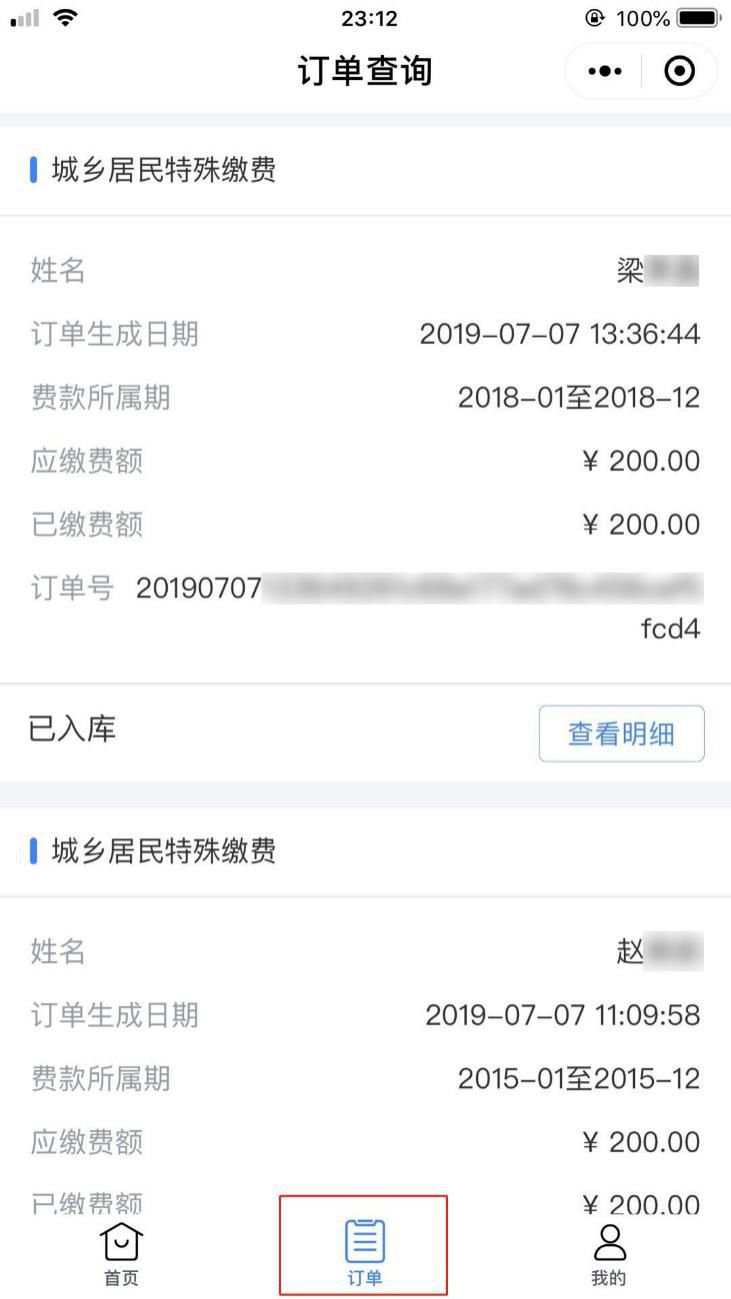Close the mini program with the circle icon
This screenshot has height=1299, width=731.
pyautogui.click(x=680, y=72)
